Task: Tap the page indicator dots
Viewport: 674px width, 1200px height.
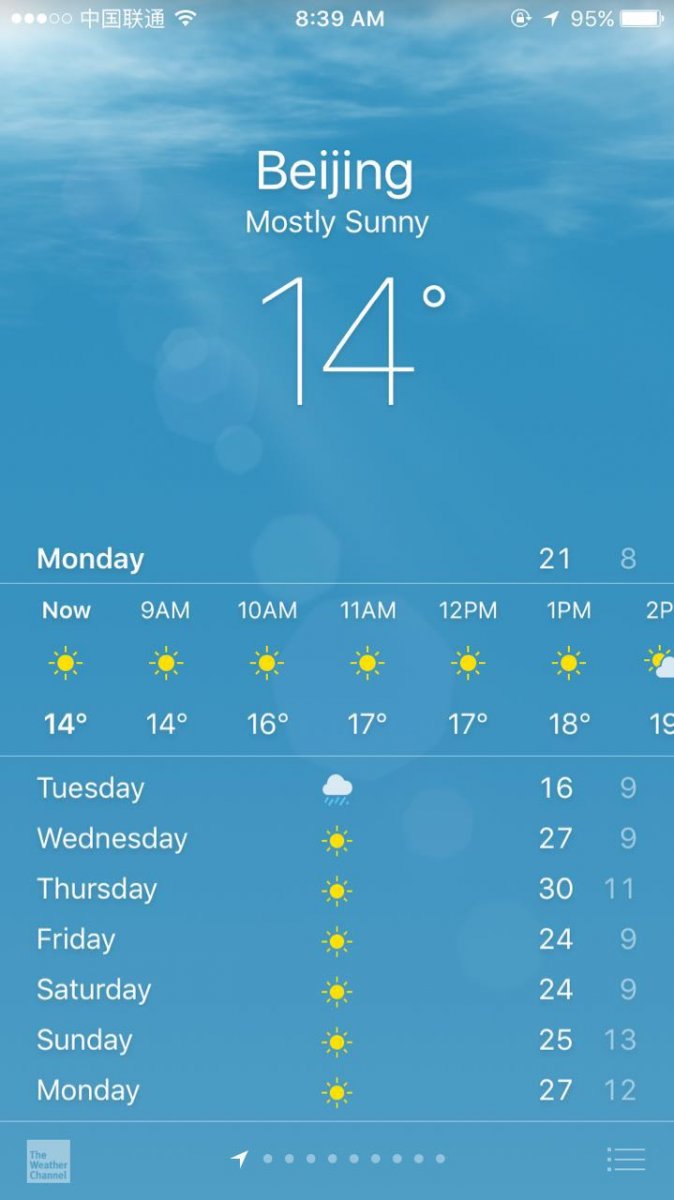Action: click(x=341, y=1159)
